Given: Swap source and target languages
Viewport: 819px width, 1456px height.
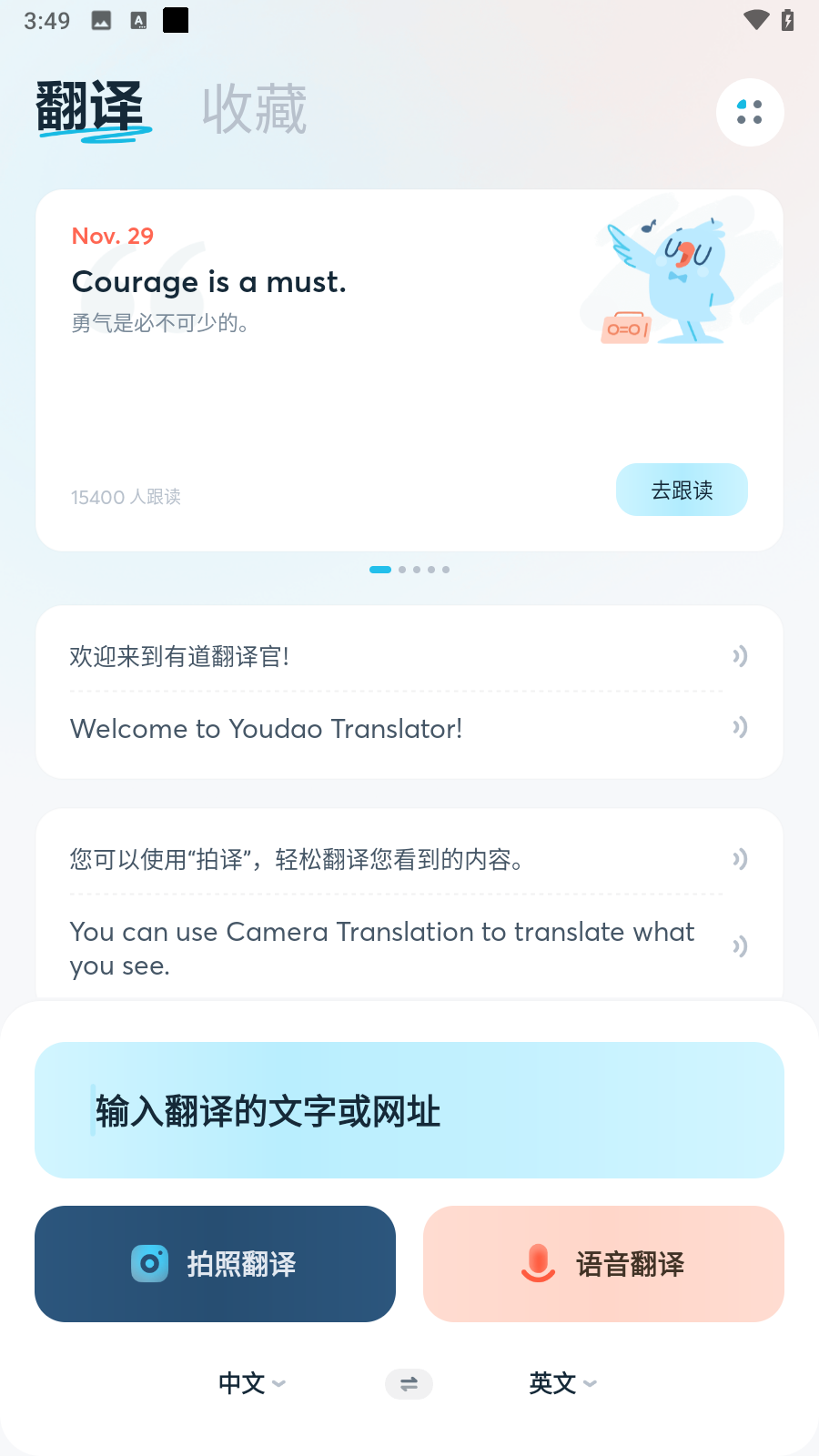Looking at the screenshot, I should click(x=409, y=1384).
